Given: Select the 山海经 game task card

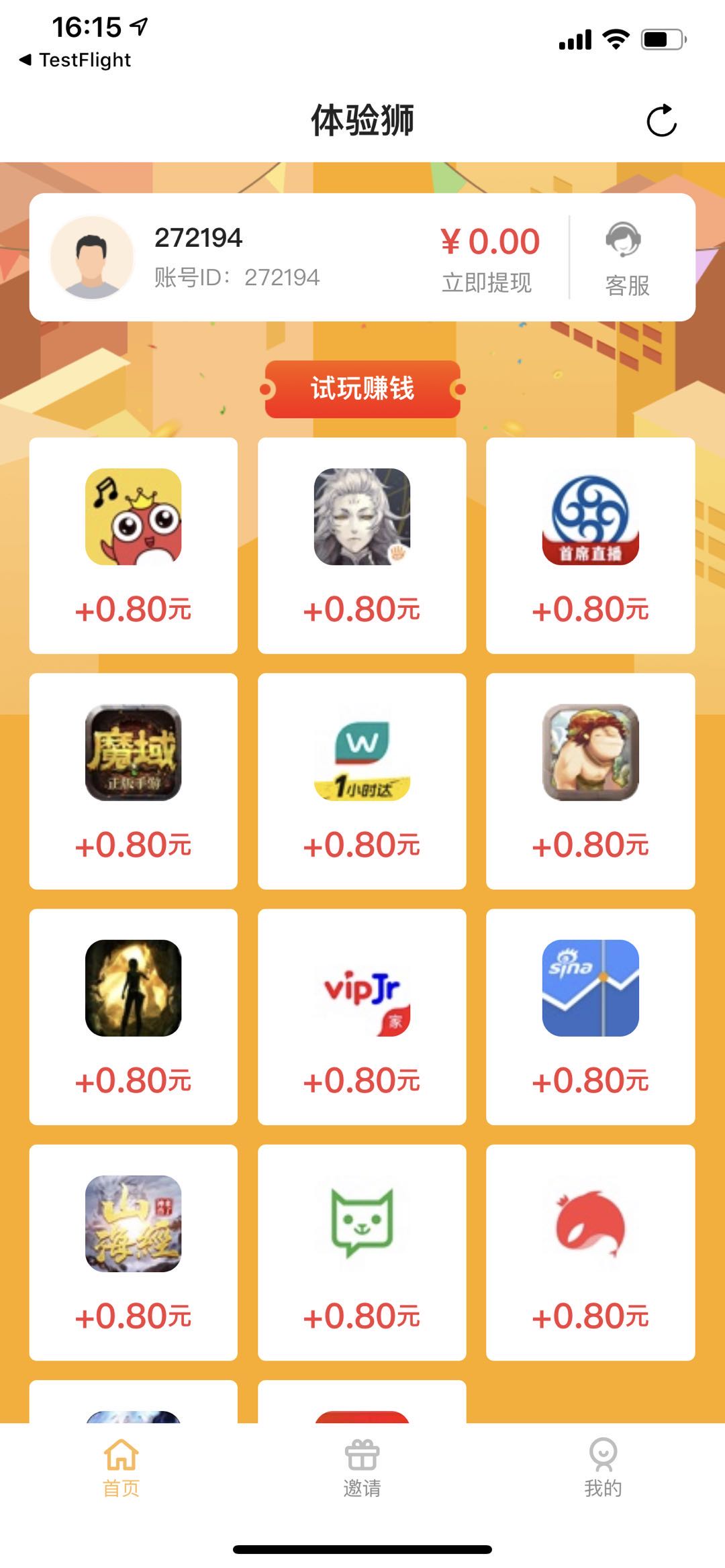Looking at the screenshot, I should pyautogui.click(x=134, y=1252).
